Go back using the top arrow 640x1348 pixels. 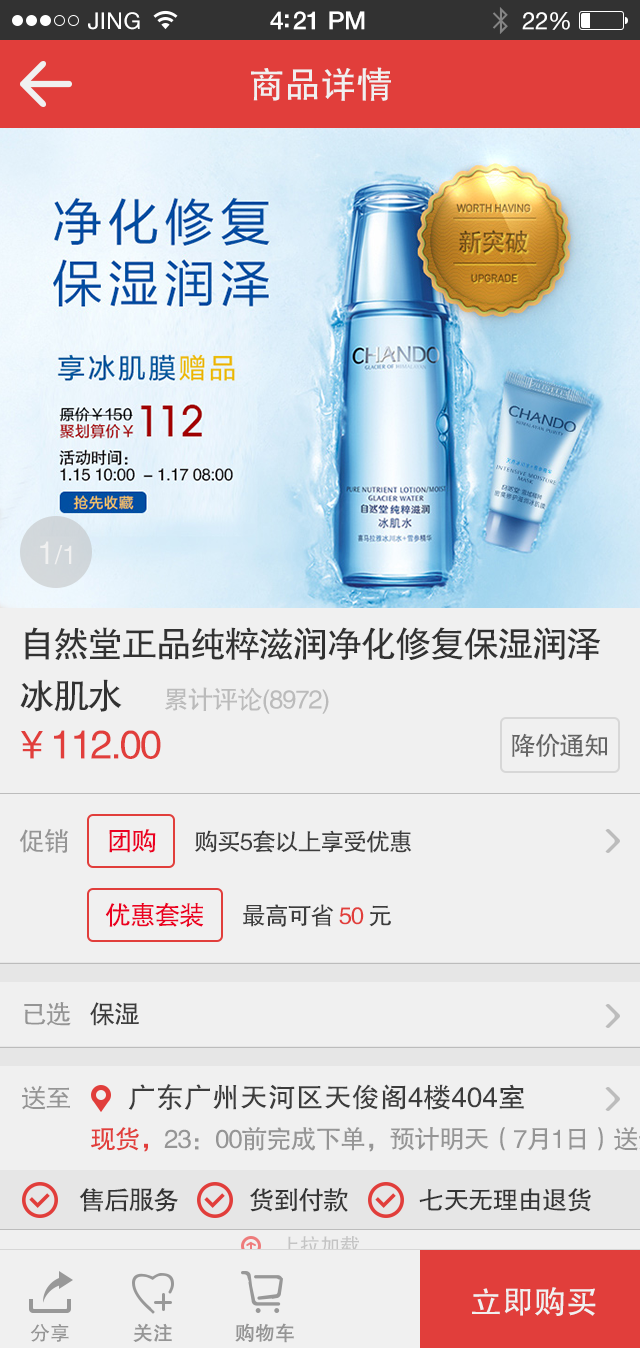coord(46,84)
